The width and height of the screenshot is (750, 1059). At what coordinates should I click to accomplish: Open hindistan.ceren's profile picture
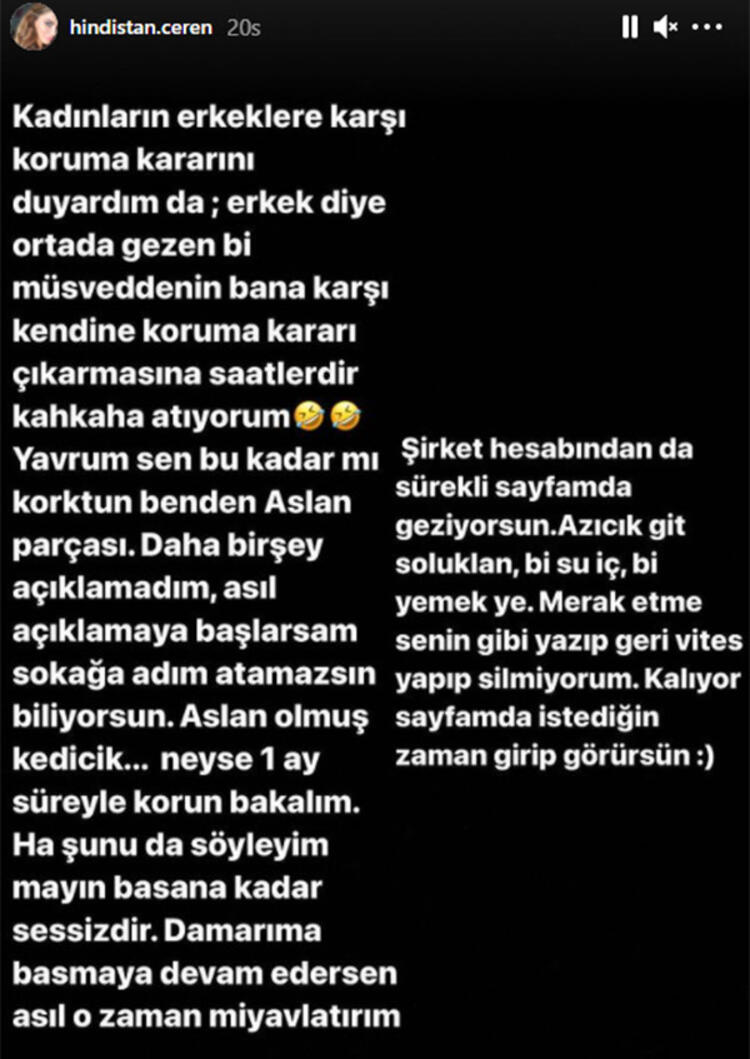point(34,27)
